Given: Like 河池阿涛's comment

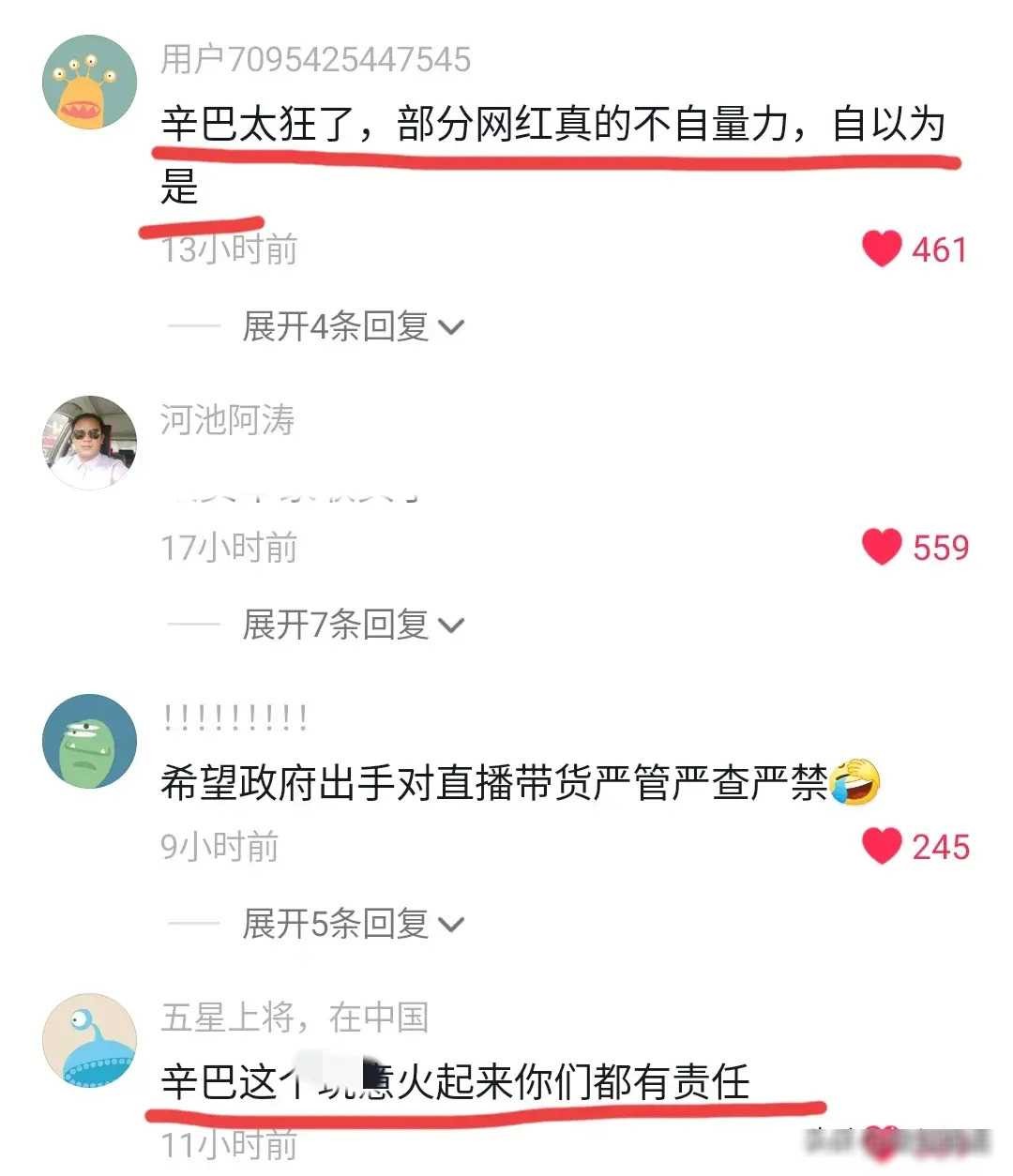Looking at the screenshot, I should 883,547.
